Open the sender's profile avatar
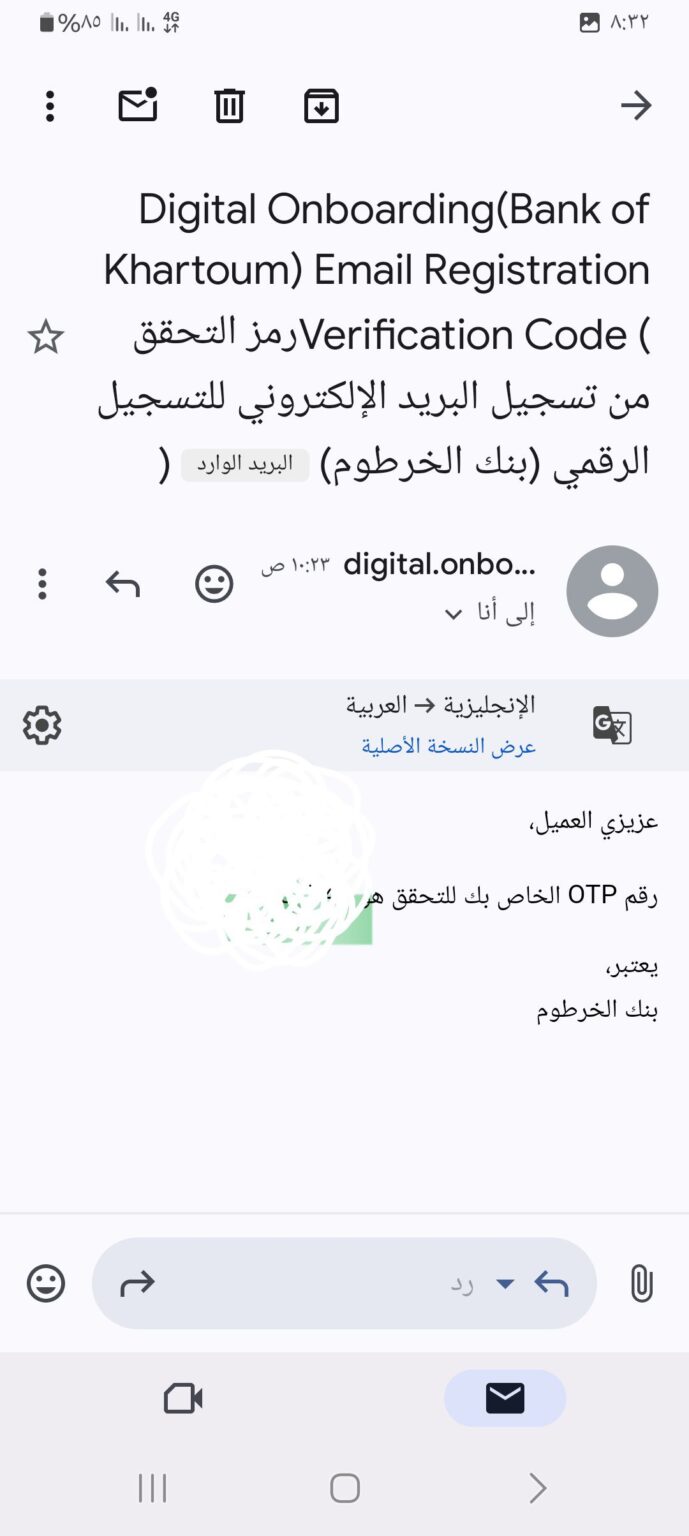 pos(612,591)
